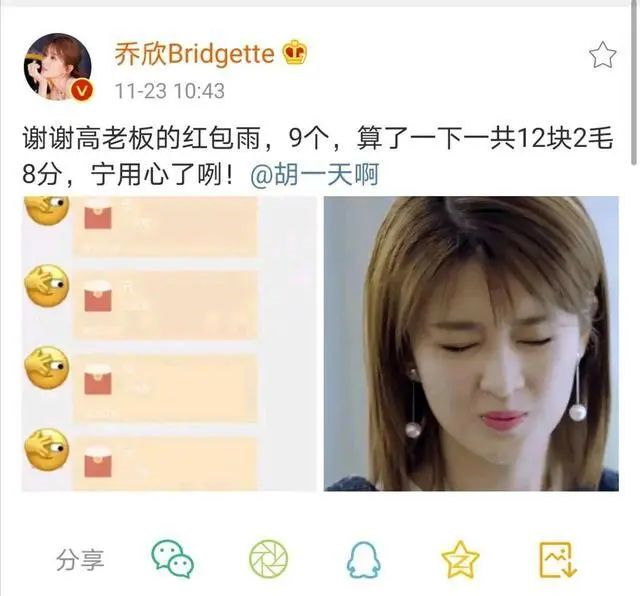View the red packet screenshot image
The width and height of the screenshot is (640, 596).
pyautogui.click(x=167, y=343)
